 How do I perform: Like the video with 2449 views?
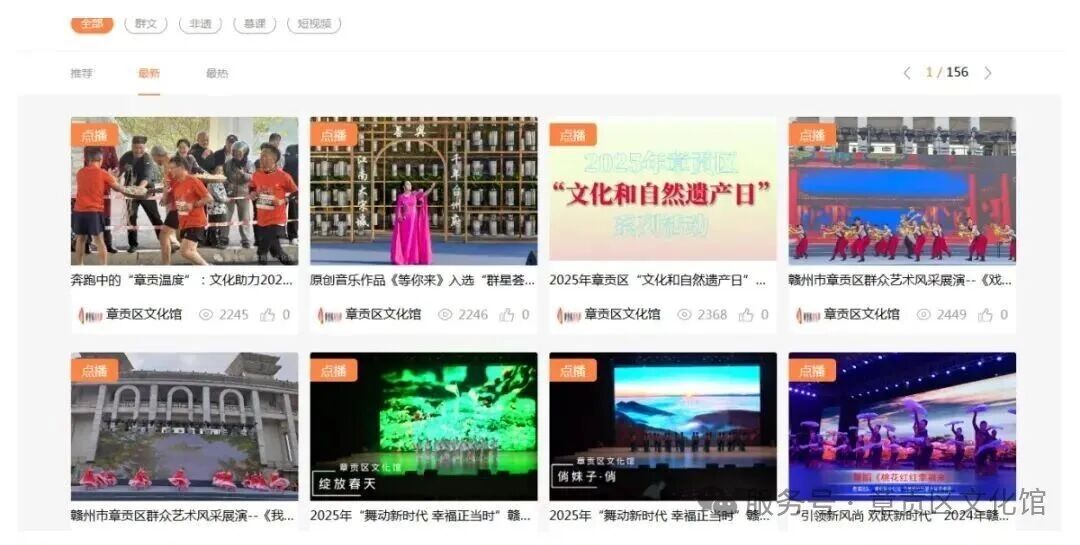[x=985, y=314]
